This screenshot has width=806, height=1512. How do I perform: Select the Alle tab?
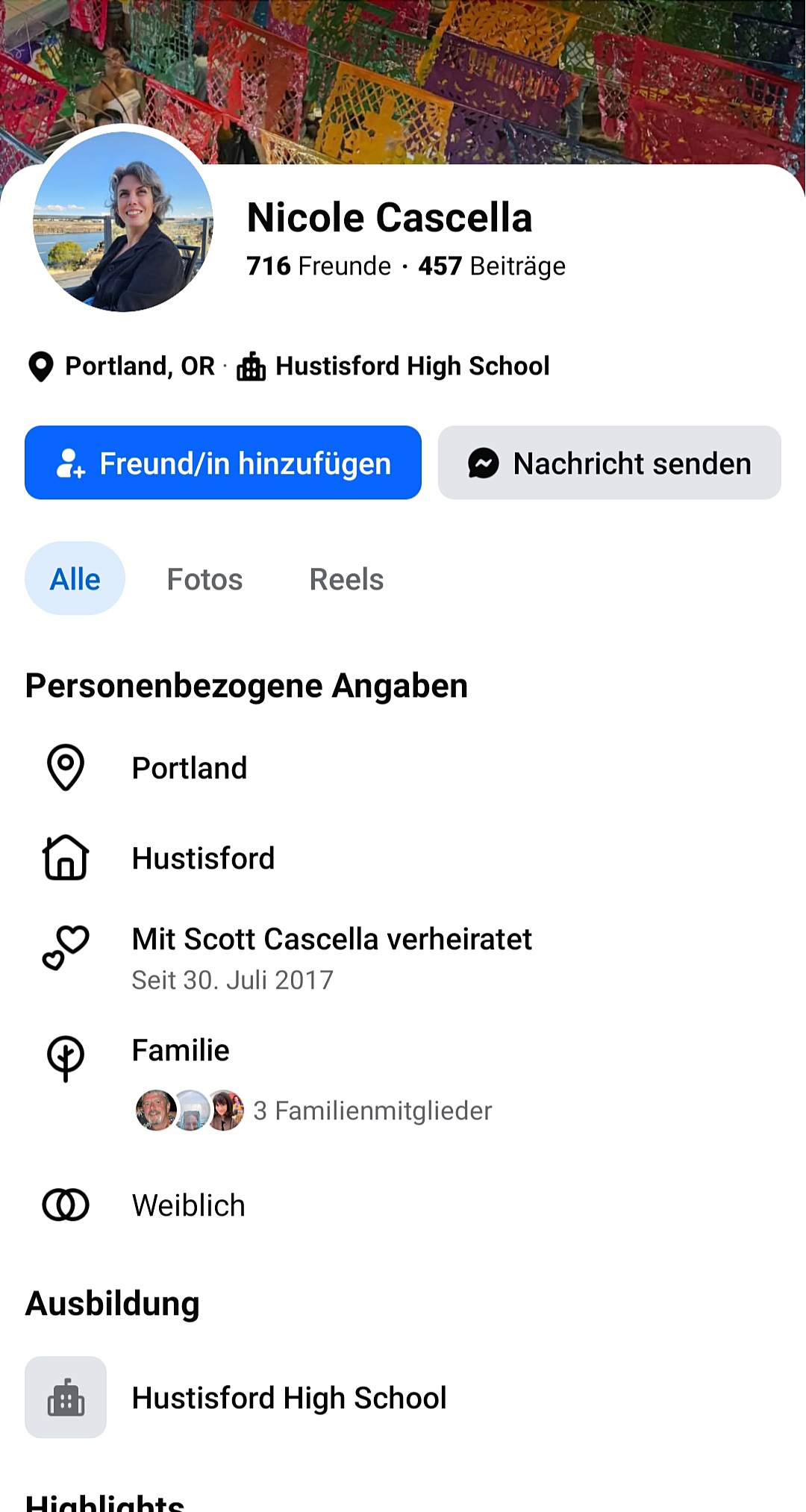[75, 578]
